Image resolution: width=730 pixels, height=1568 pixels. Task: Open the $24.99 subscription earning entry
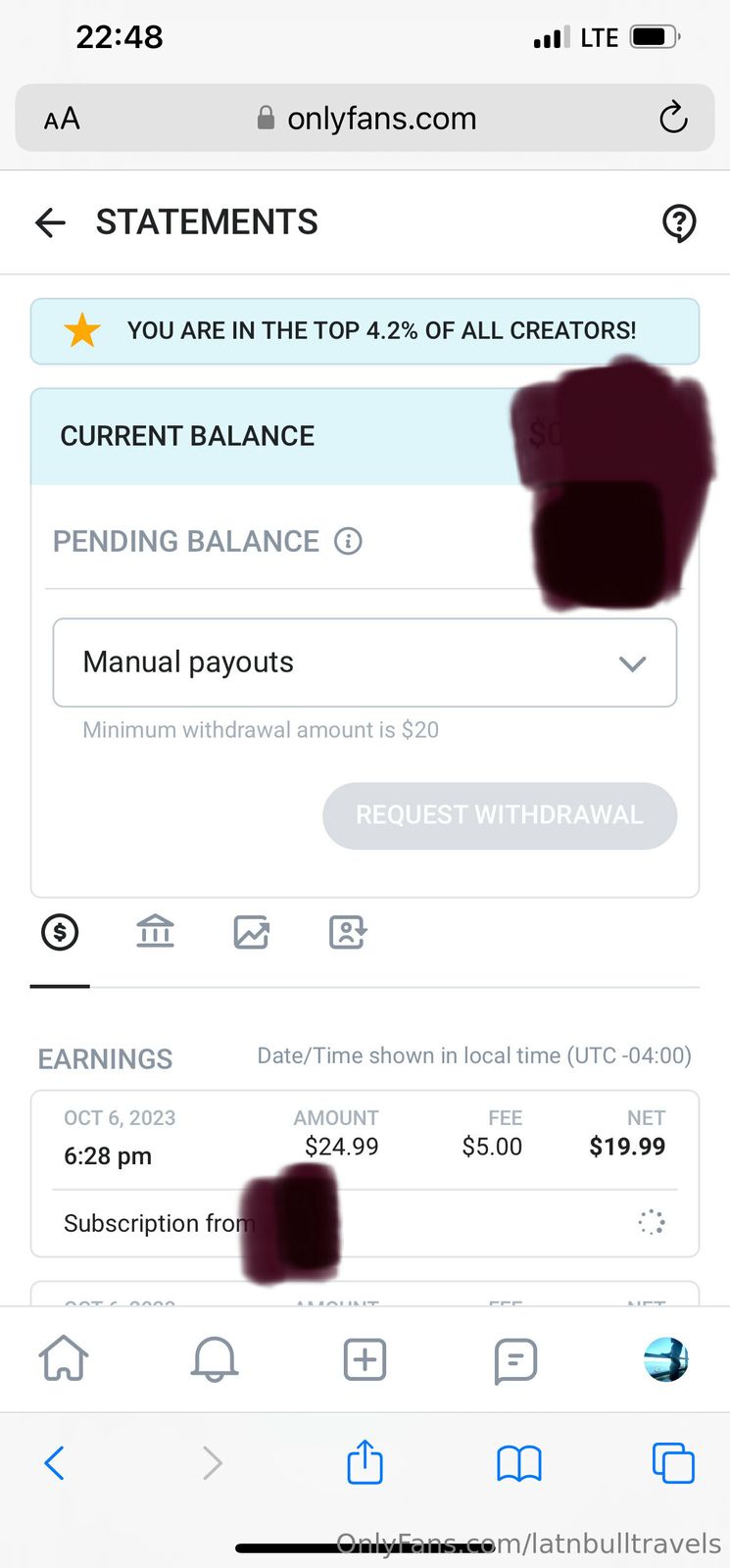pyautogui.click(x=365, y=1173)
